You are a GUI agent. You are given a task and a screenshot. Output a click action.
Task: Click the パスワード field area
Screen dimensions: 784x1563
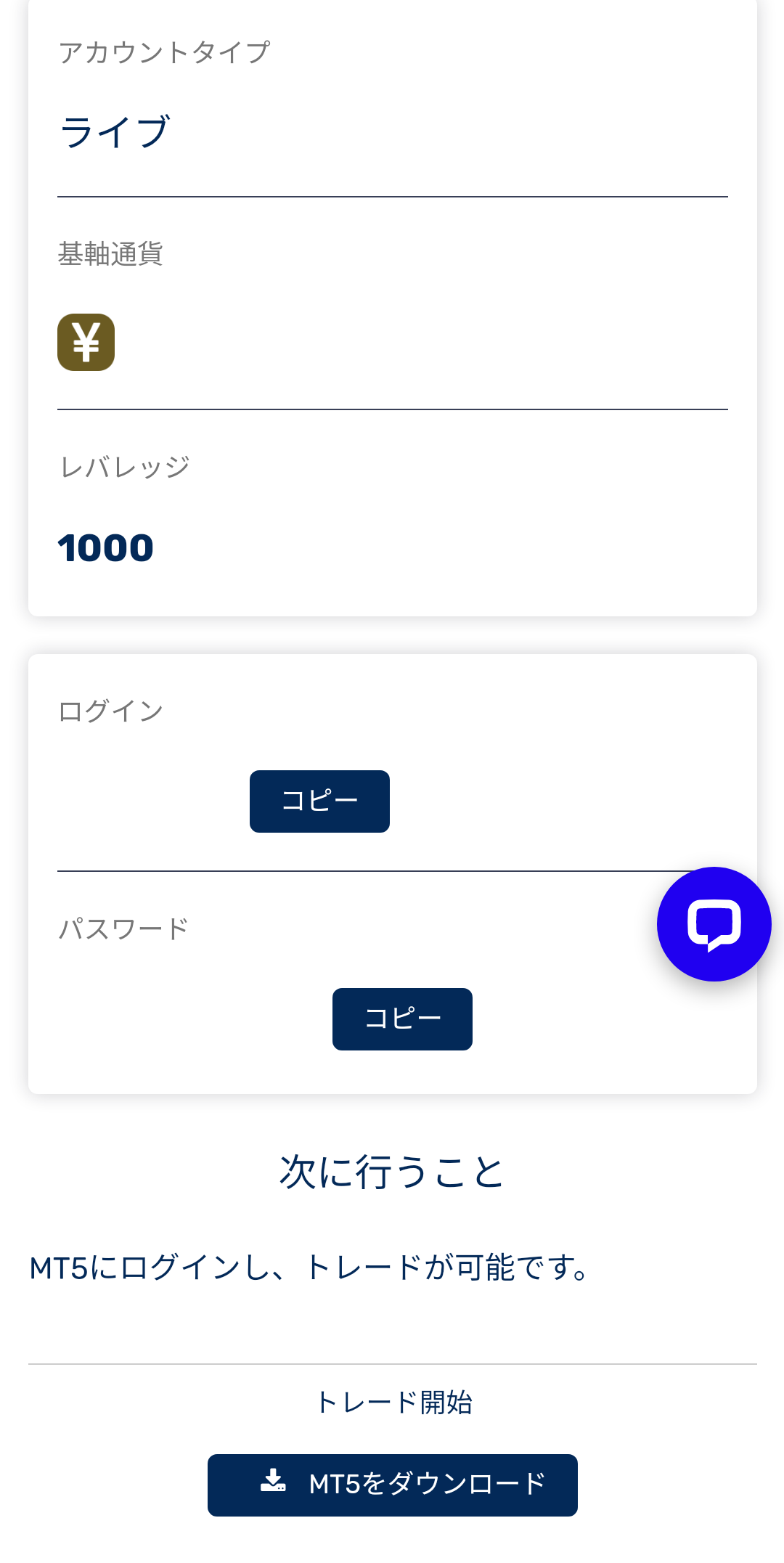click(x=122, y=927)
